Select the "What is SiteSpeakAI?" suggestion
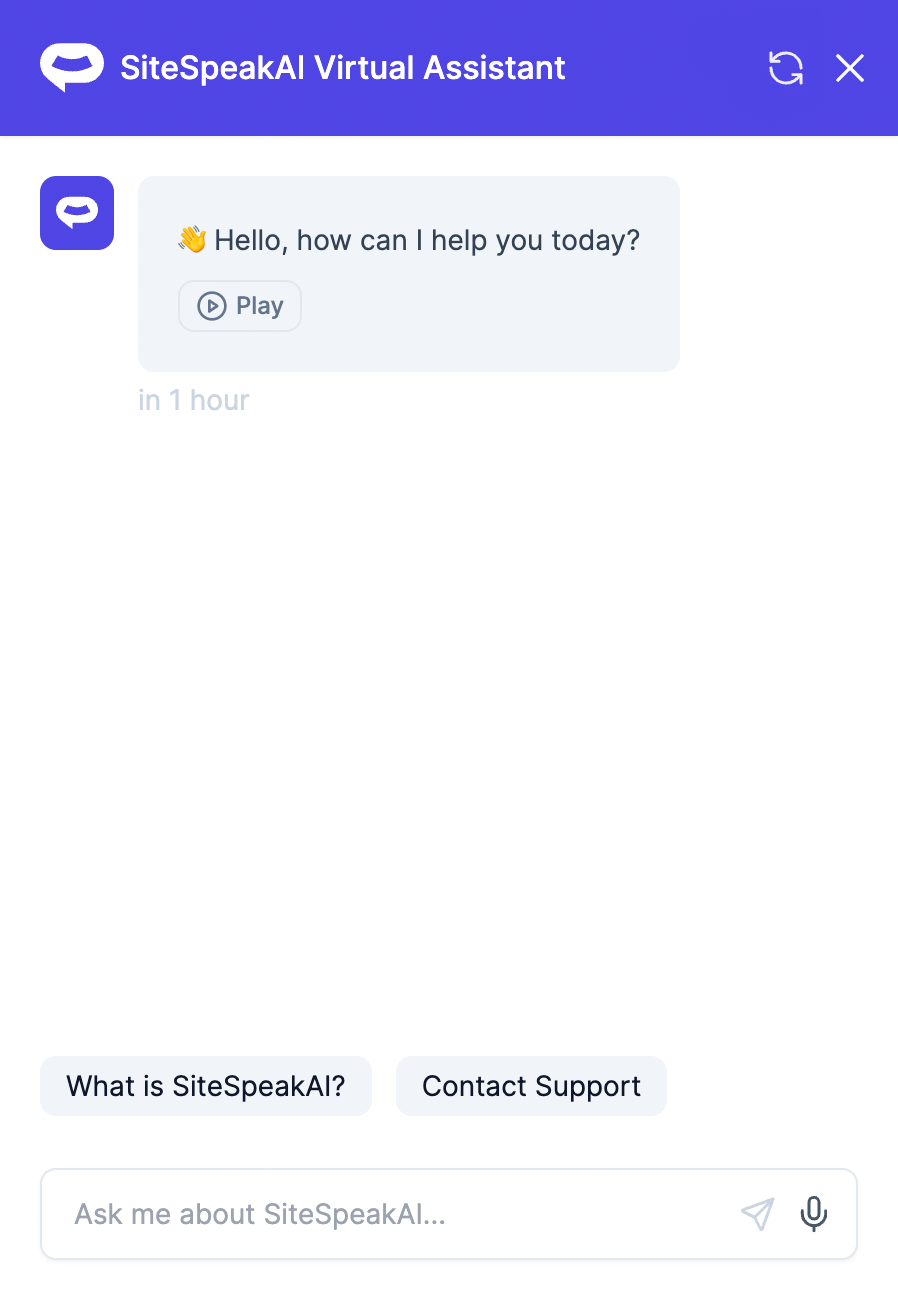The height and width of the screenshot is (1300, 898). coord(206,1086)
